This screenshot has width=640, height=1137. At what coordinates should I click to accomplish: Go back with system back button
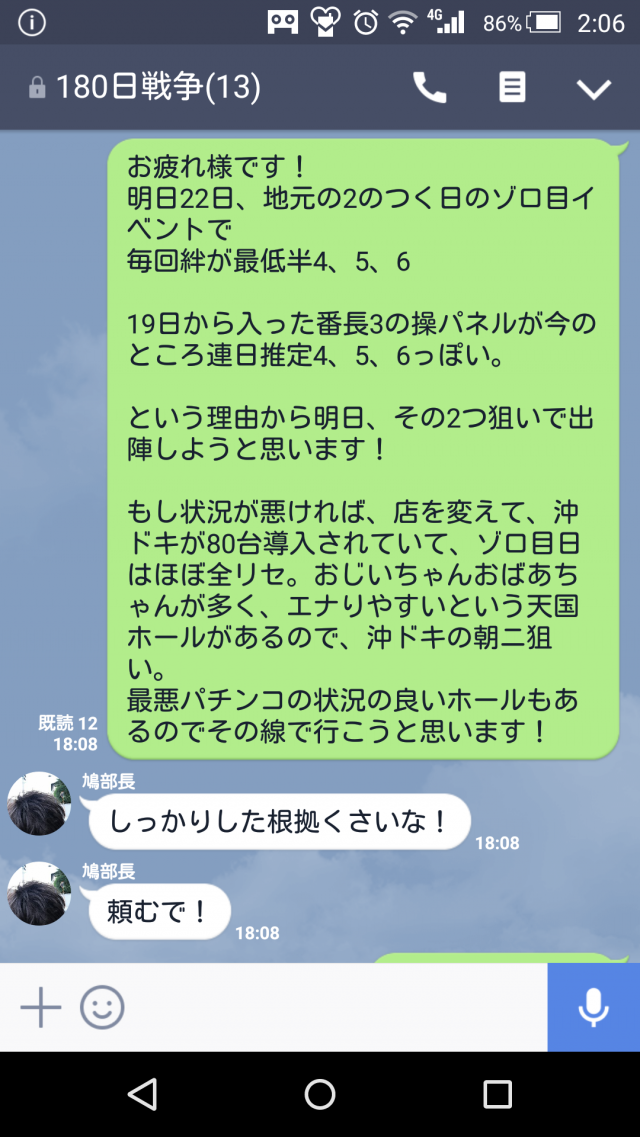tap(143, 1094)
